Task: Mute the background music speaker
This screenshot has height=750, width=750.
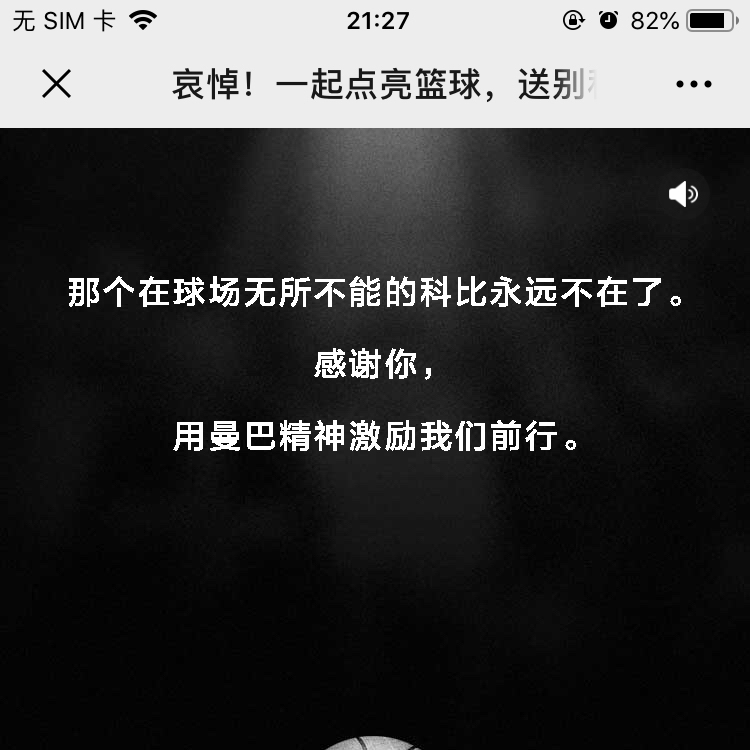Action: coord(684,194)
